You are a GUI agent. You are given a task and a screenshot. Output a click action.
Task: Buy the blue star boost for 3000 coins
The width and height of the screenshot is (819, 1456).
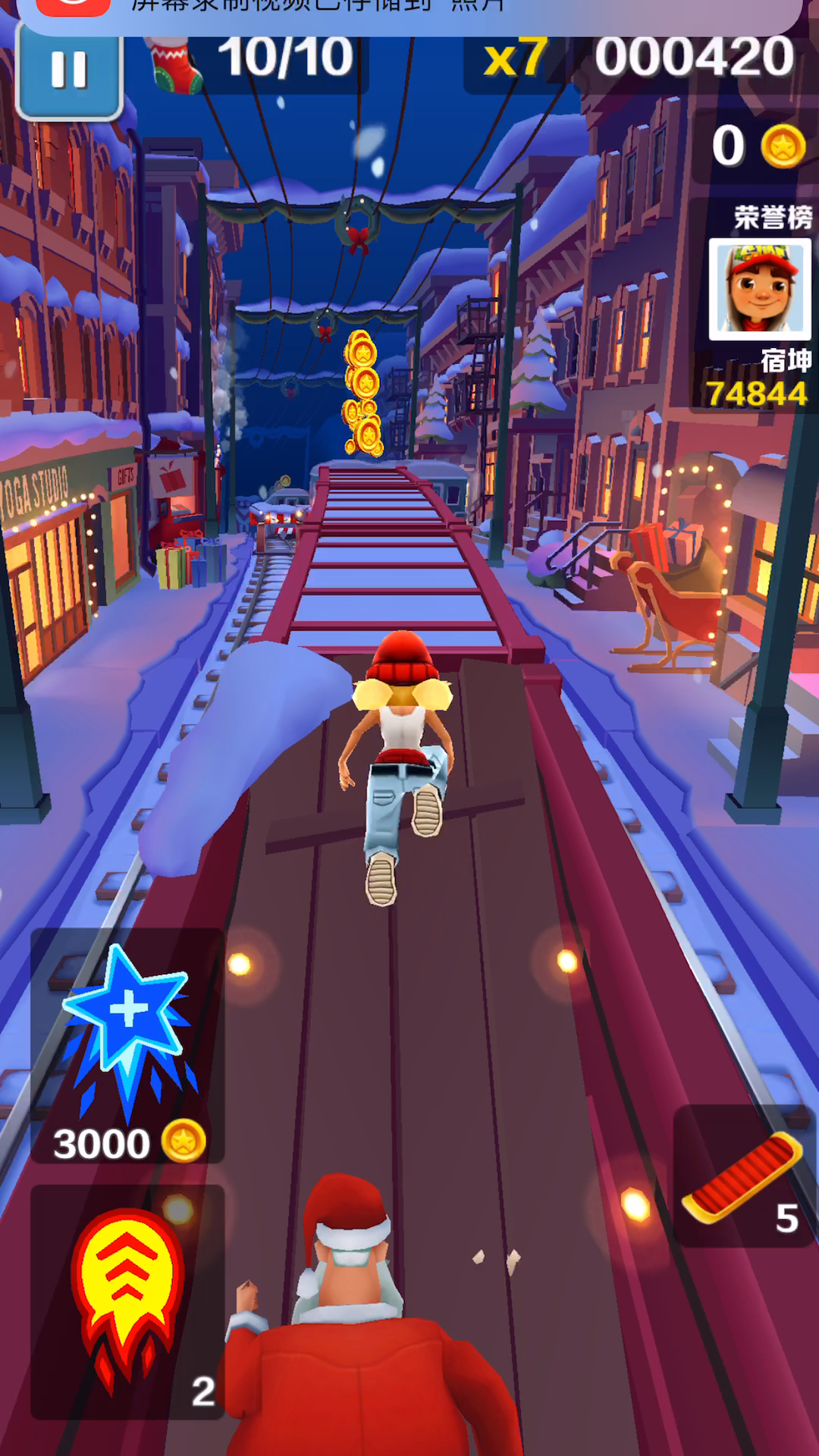pyautogui.click(x=127, y=1045)
